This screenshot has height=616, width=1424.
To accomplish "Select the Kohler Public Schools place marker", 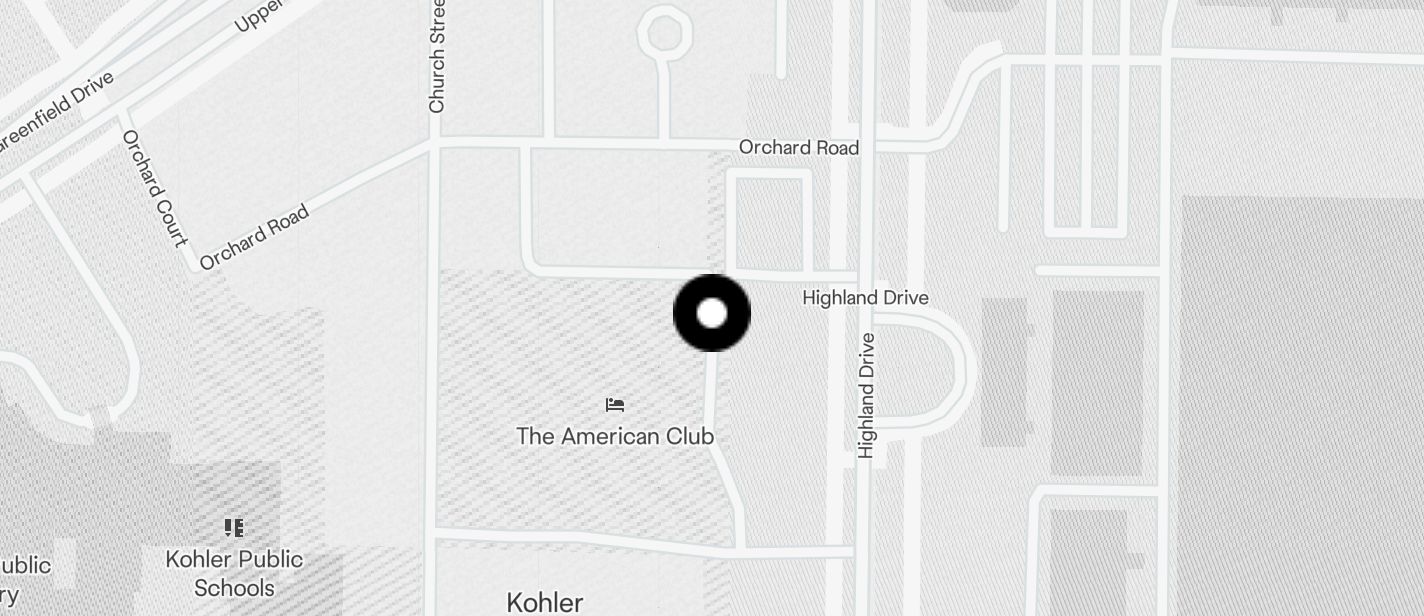I will coord(234,528).
